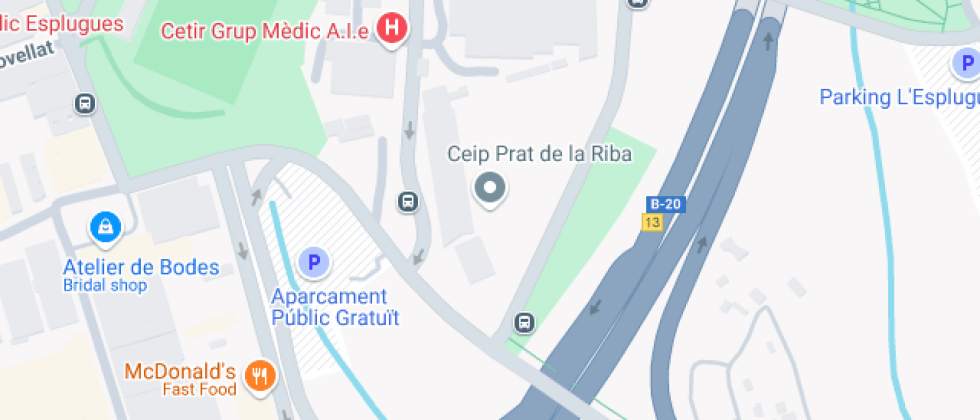980x420 pixels.
Task: Select the Parking L'Esplugues marker
Action: pyautogui.click(x=965, y=64)
